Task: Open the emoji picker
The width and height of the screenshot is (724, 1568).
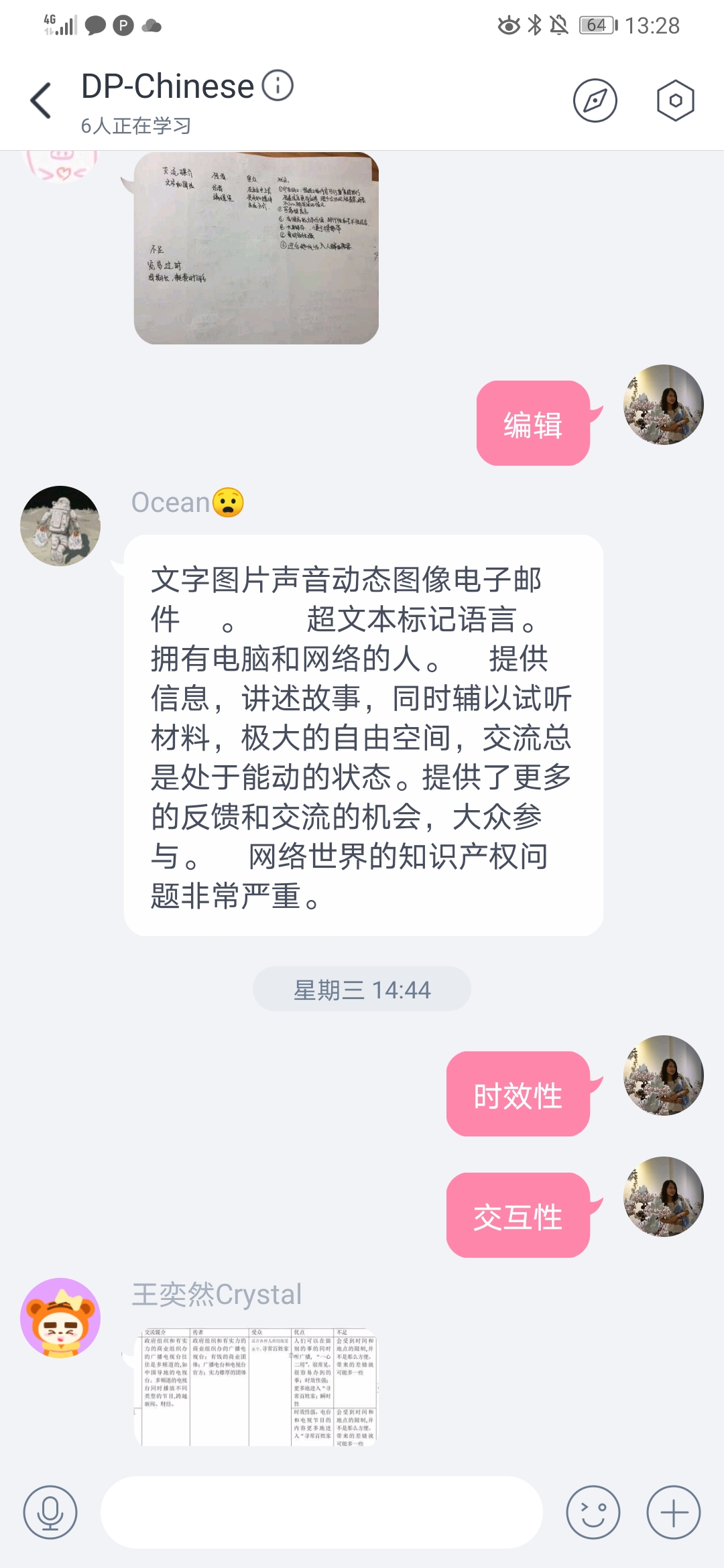Action: point(593,1512)
